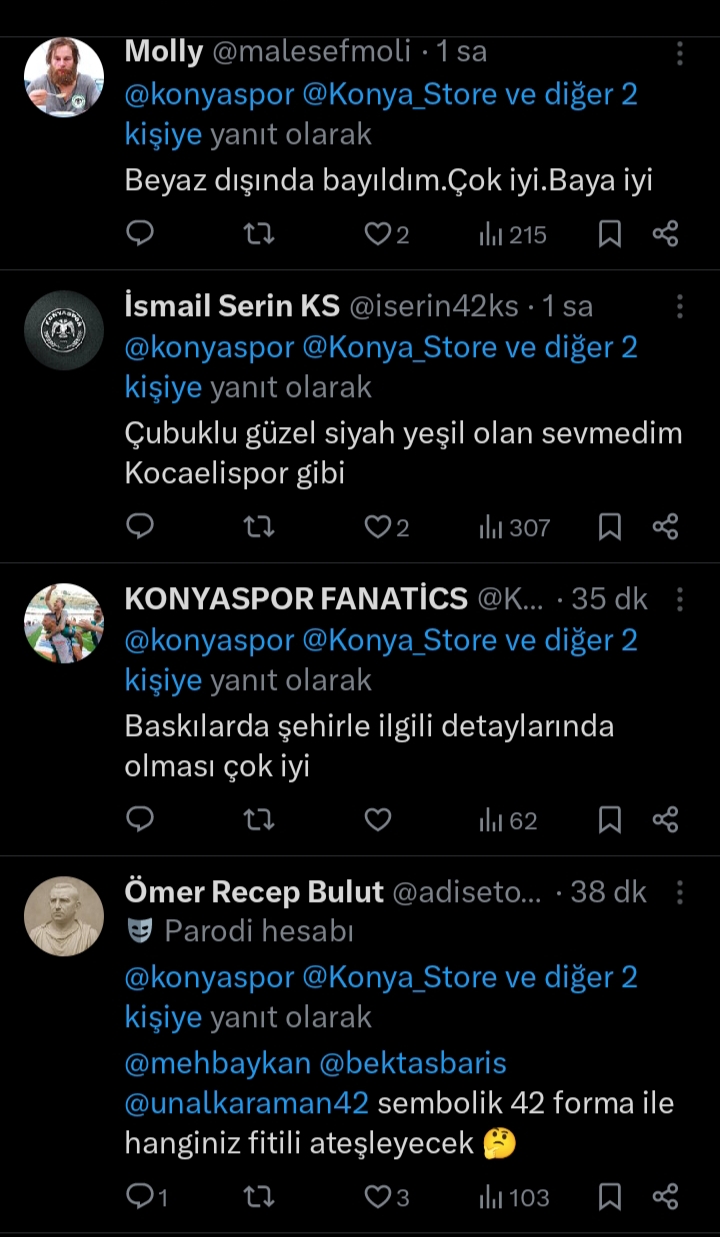
Task: Open overflow menu on Molly's reply
Action: 680,54
